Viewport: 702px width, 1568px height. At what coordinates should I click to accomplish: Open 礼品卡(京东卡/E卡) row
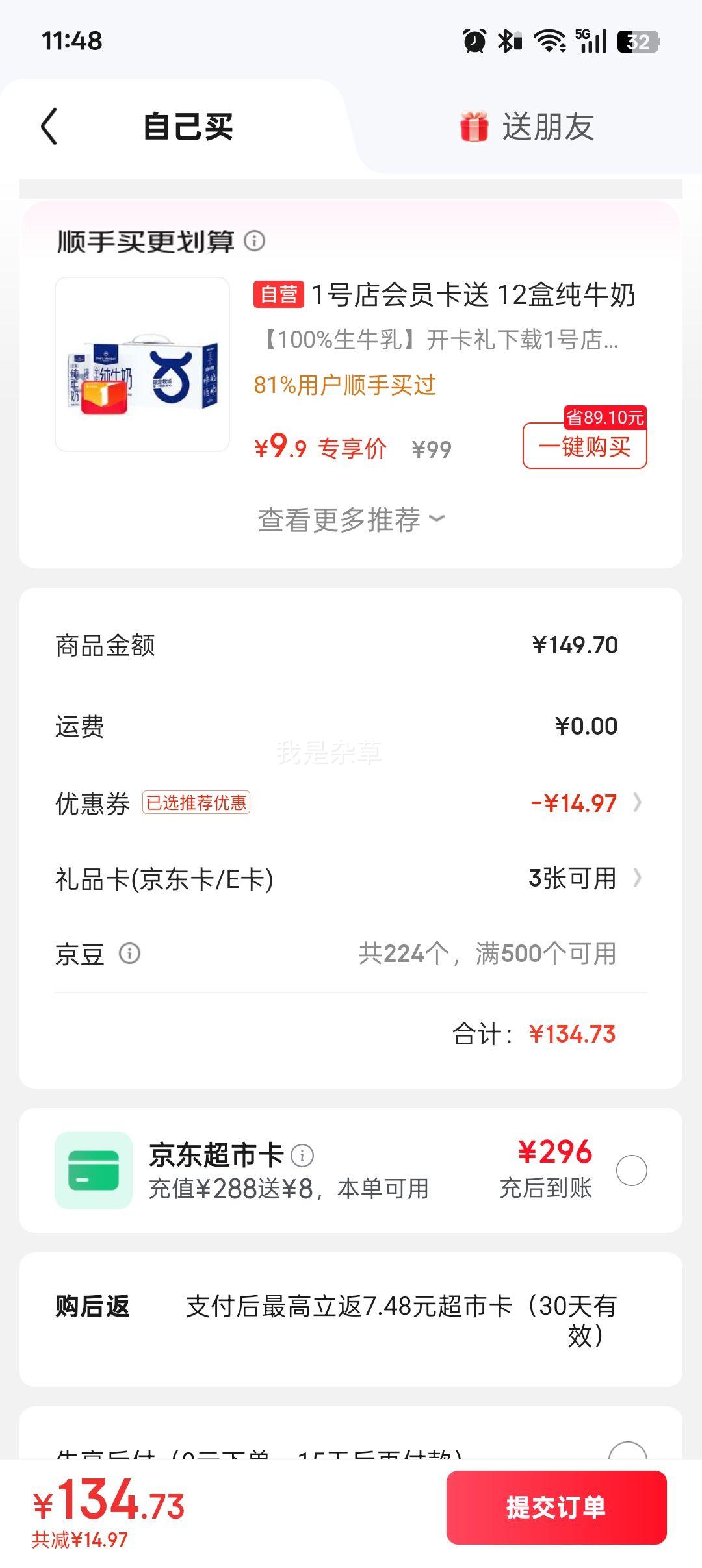pyautogui.click(x=351, y=879)
